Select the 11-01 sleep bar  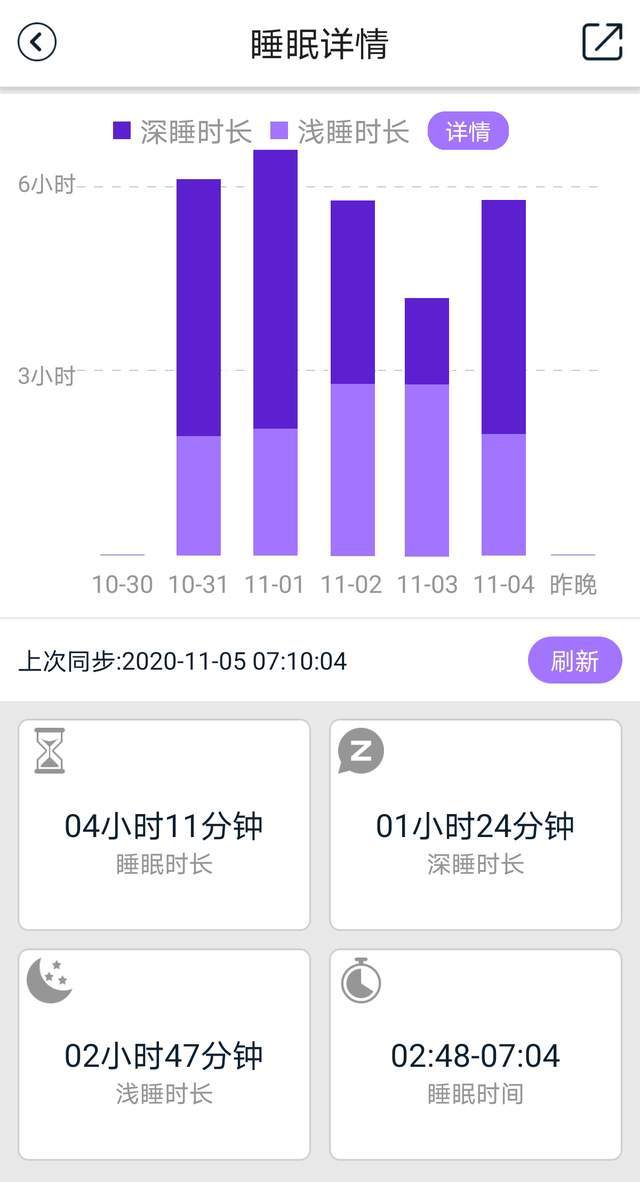click(x=275, y=352)
